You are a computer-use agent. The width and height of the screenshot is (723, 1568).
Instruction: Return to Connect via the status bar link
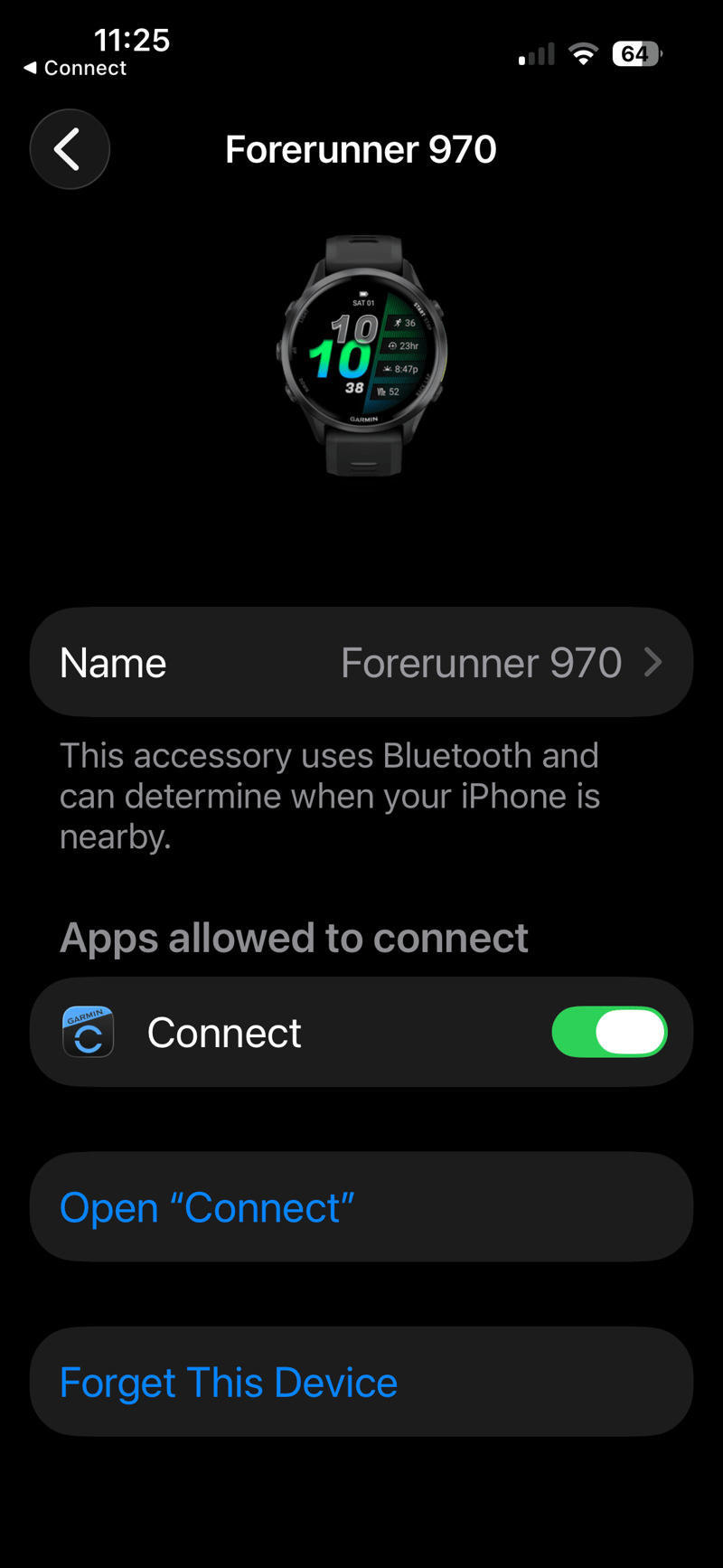coord(74,68)
